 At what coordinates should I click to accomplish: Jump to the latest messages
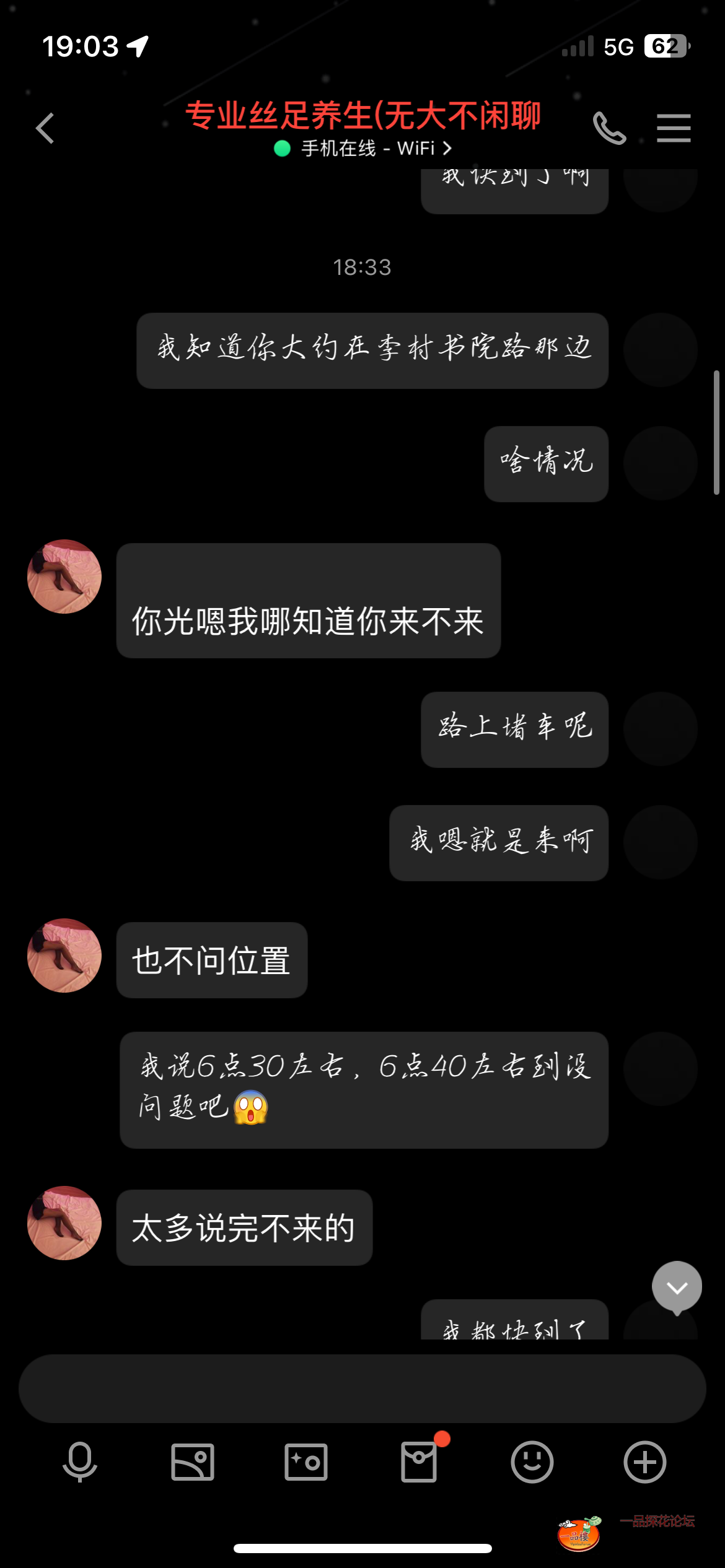[677, 1287]
